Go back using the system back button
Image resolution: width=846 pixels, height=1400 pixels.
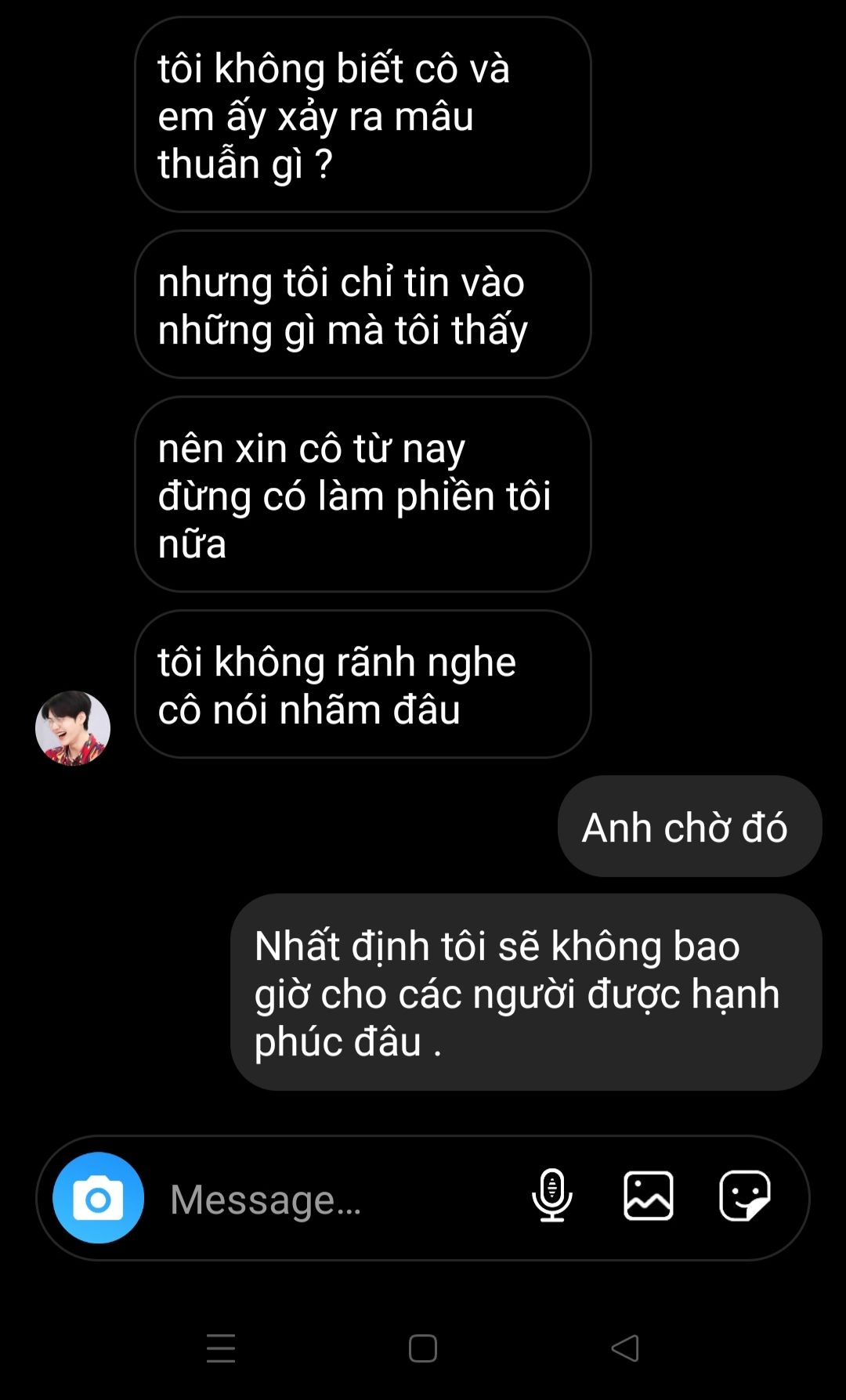coord(625,1348)
